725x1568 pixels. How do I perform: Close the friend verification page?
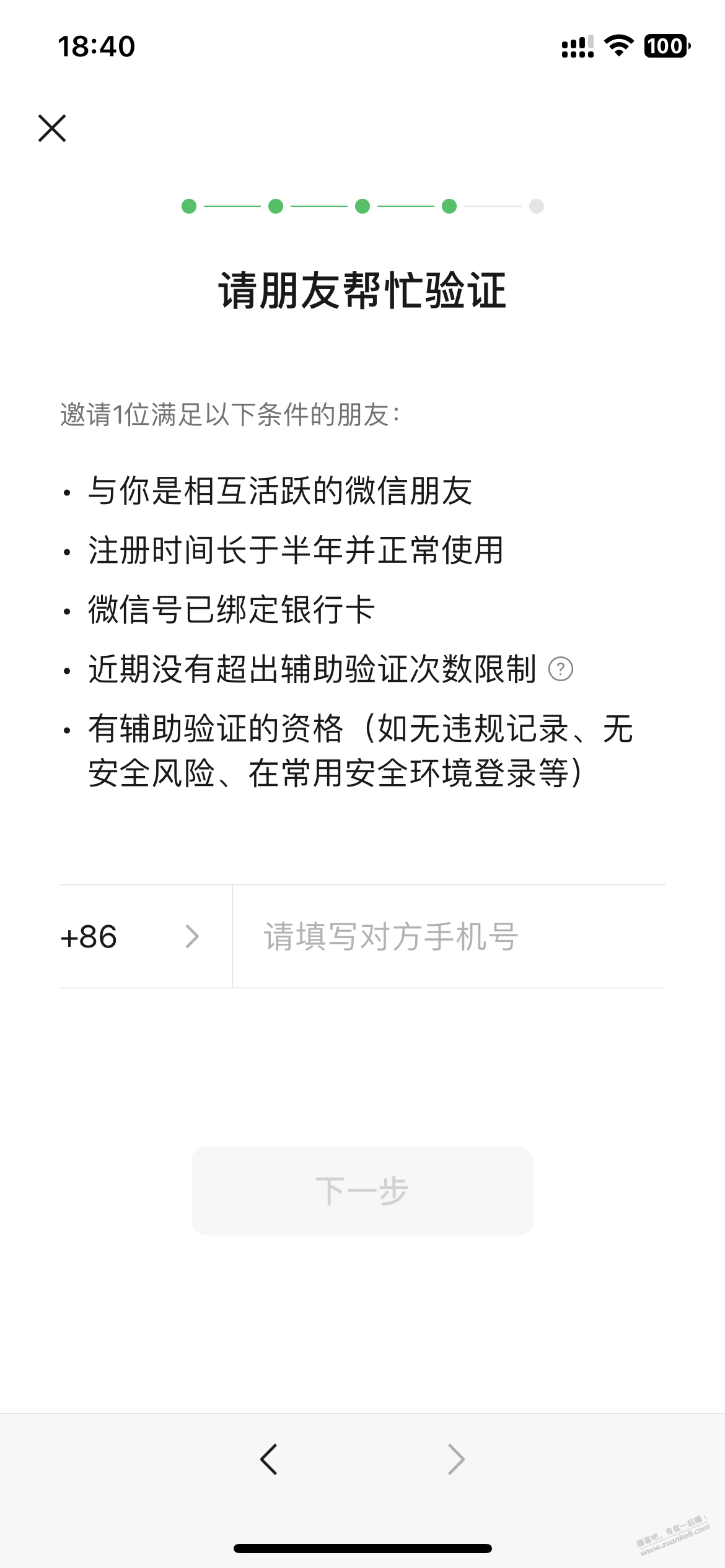[52, 128]
